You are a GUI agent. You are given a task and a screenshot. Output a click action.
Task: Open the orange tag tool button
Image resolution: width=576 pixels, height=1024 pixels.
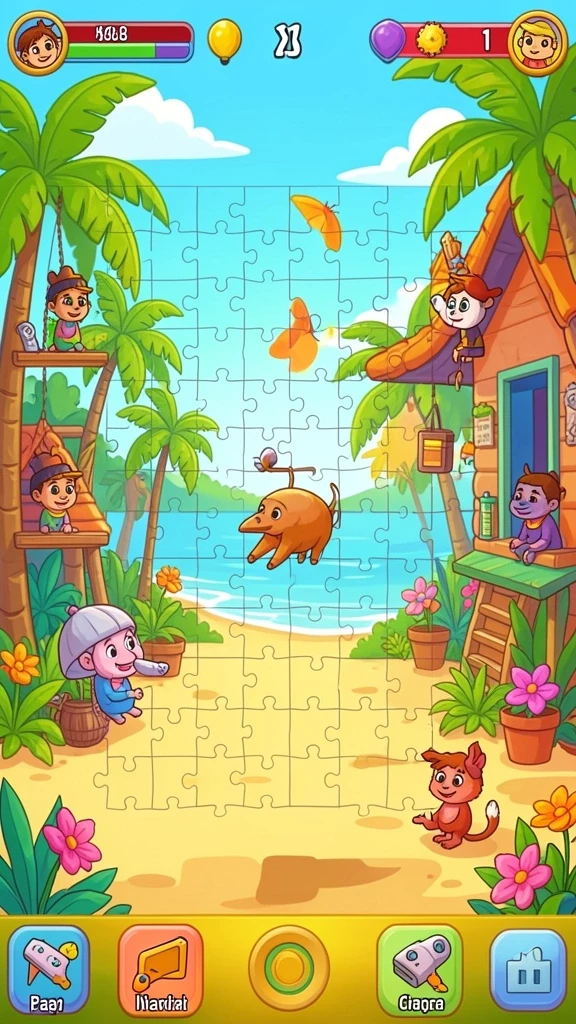[161, 970]
